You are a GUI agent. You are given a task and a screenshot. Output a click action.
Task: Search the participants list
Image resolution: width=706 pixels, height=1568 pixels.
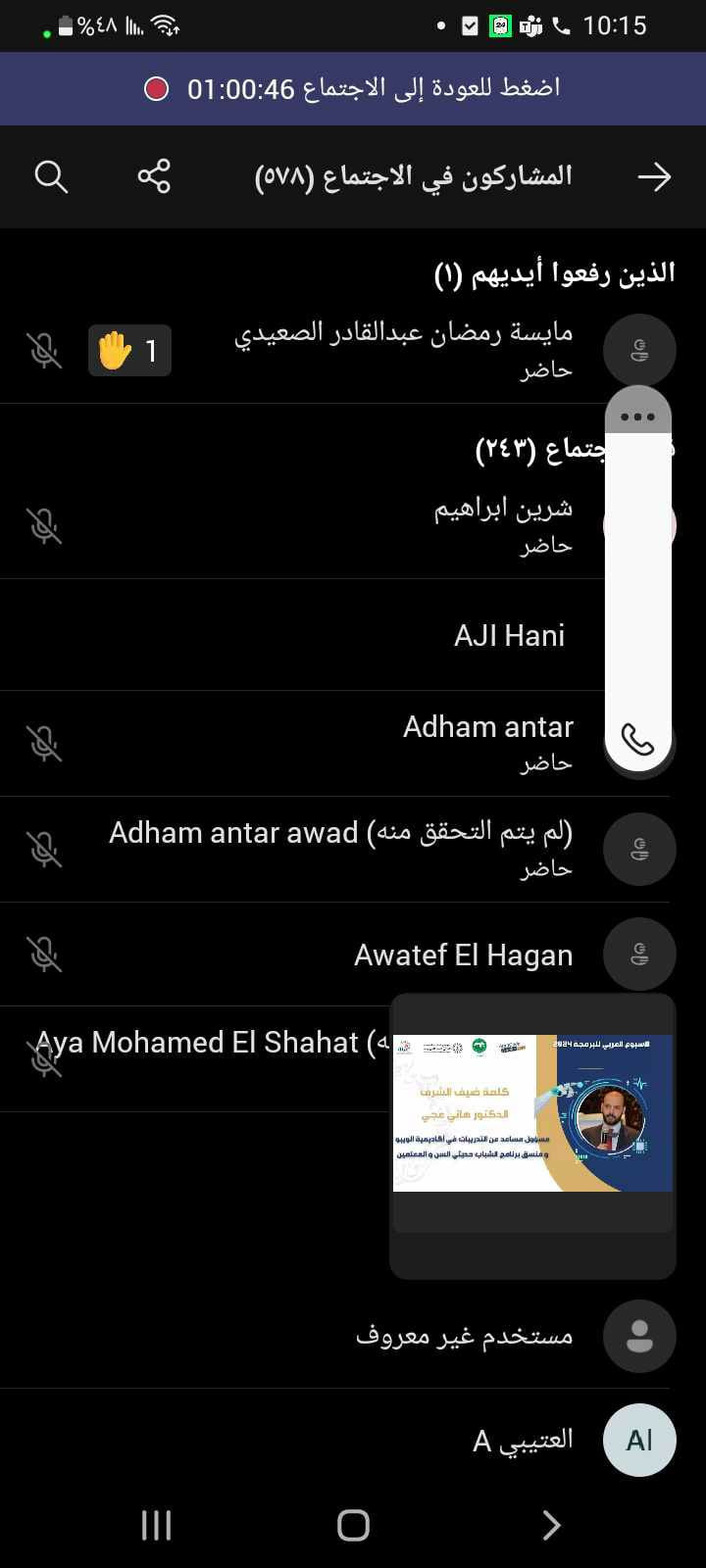coord(51,176)
